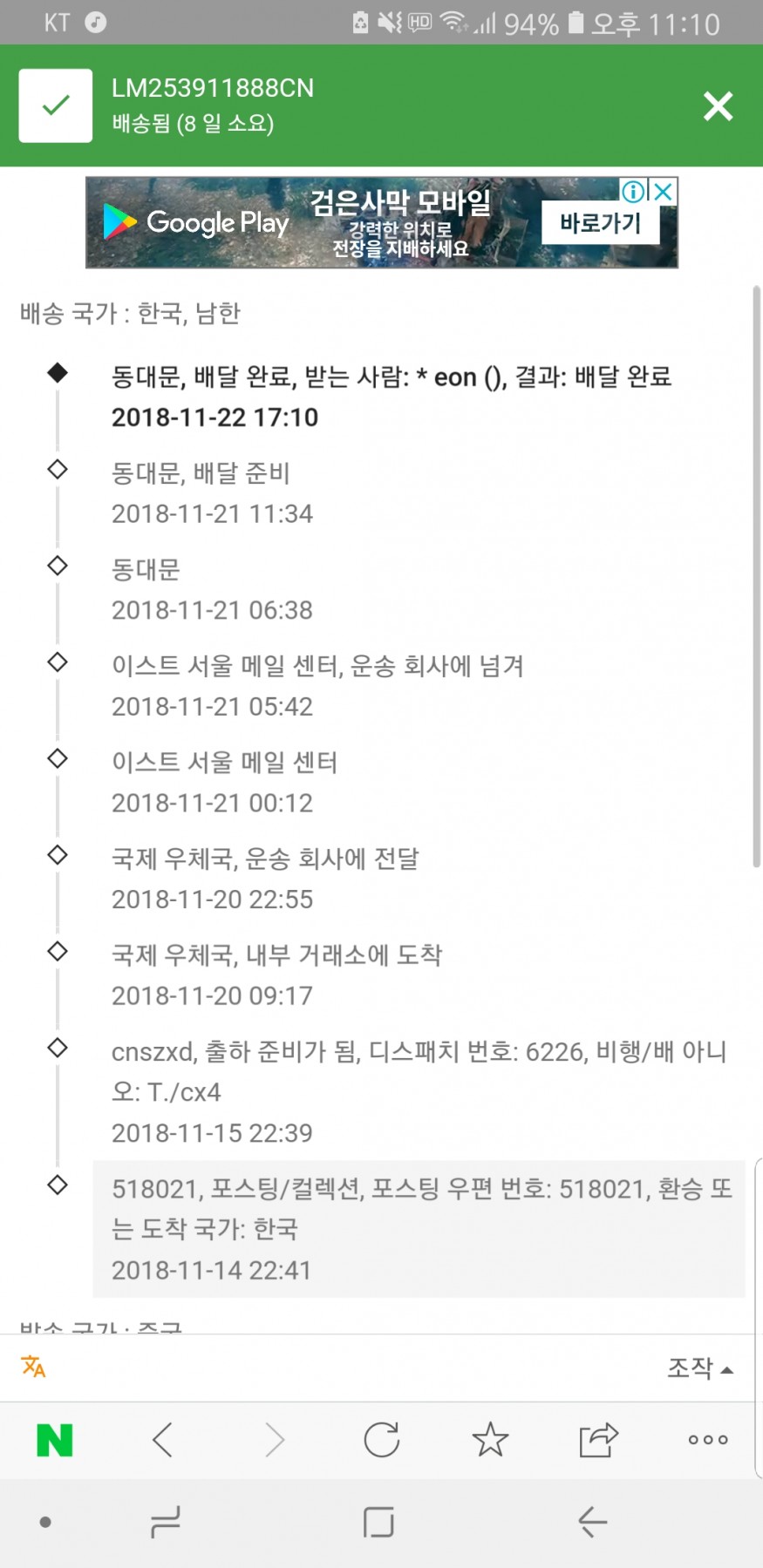Dismiss the ad banner with its X

point(663,191)
